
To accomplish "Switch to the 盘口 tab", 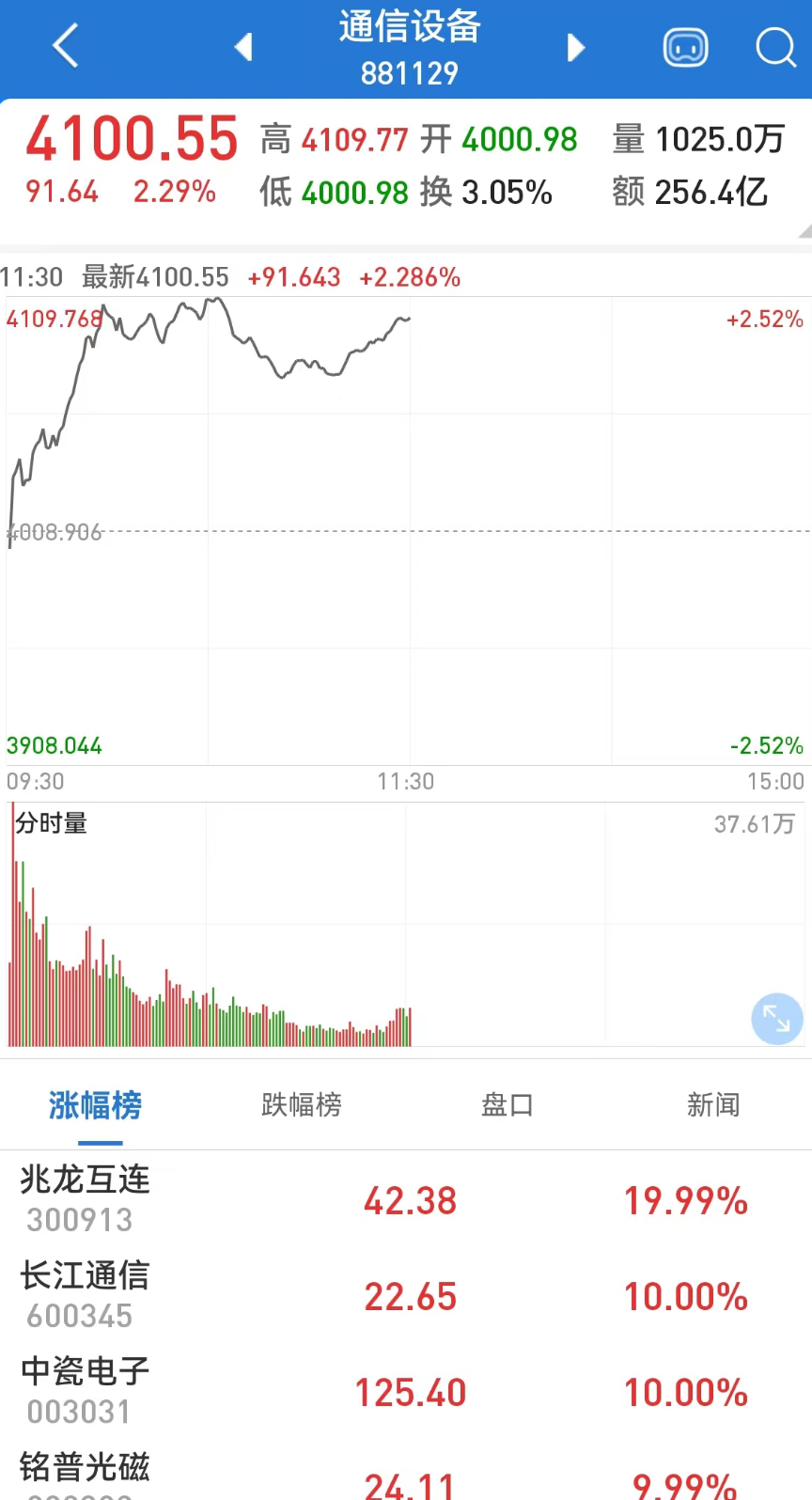I will [507, 1104].
